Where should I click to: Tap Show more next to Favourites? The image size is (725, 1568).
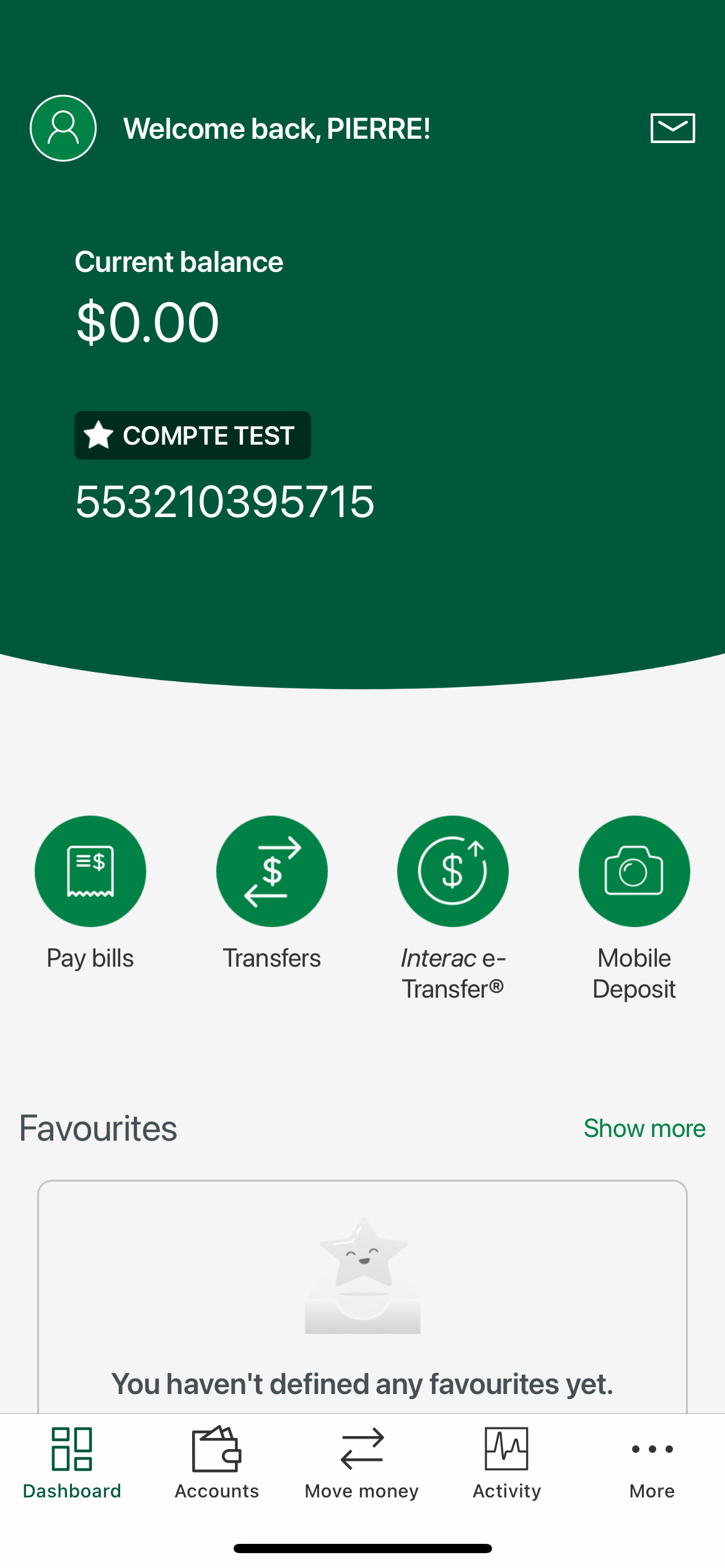click(x=644, y=1128)
